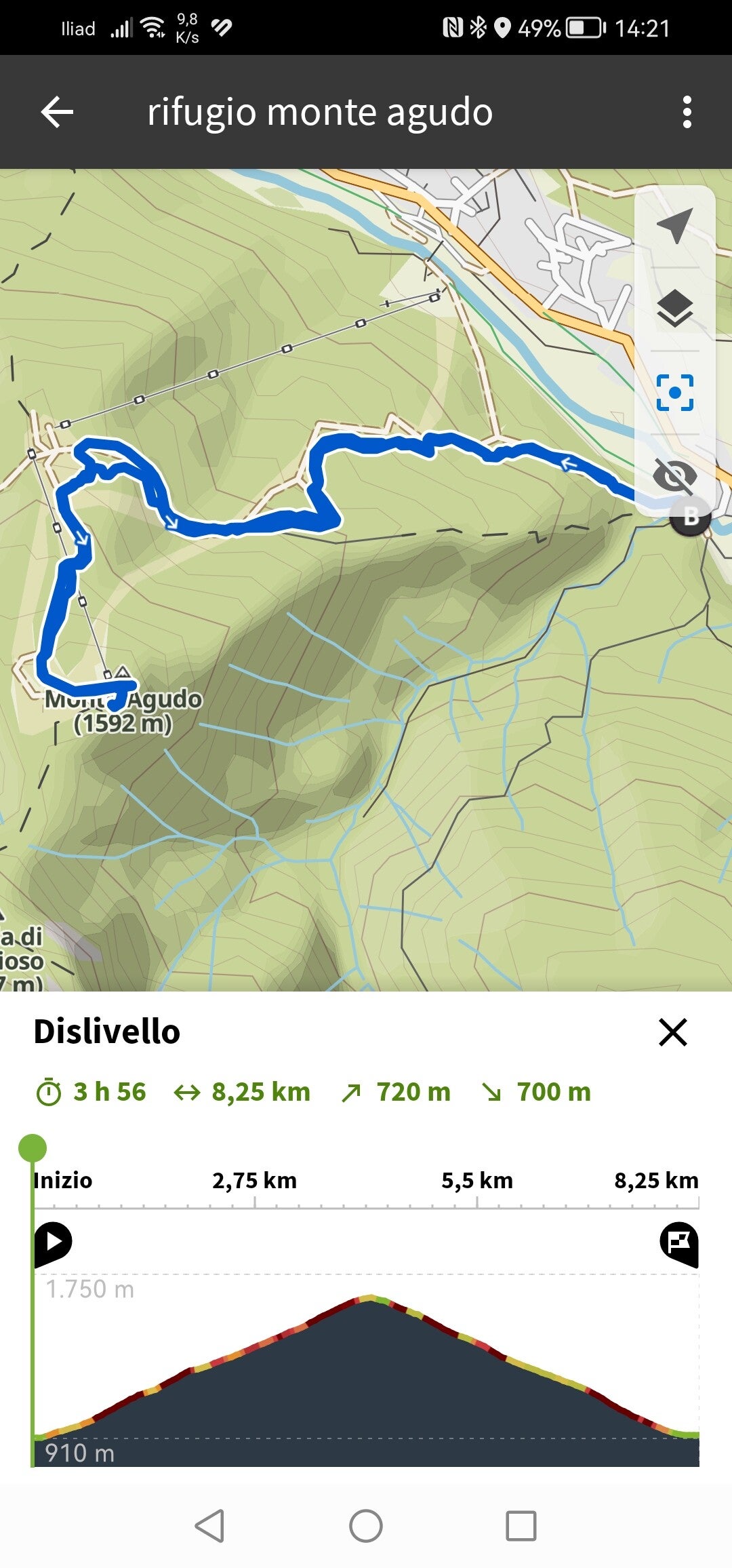This screenshot has width=732, height=1568.
Task: Tap the system back button
Action: [x=209, y=1526]
